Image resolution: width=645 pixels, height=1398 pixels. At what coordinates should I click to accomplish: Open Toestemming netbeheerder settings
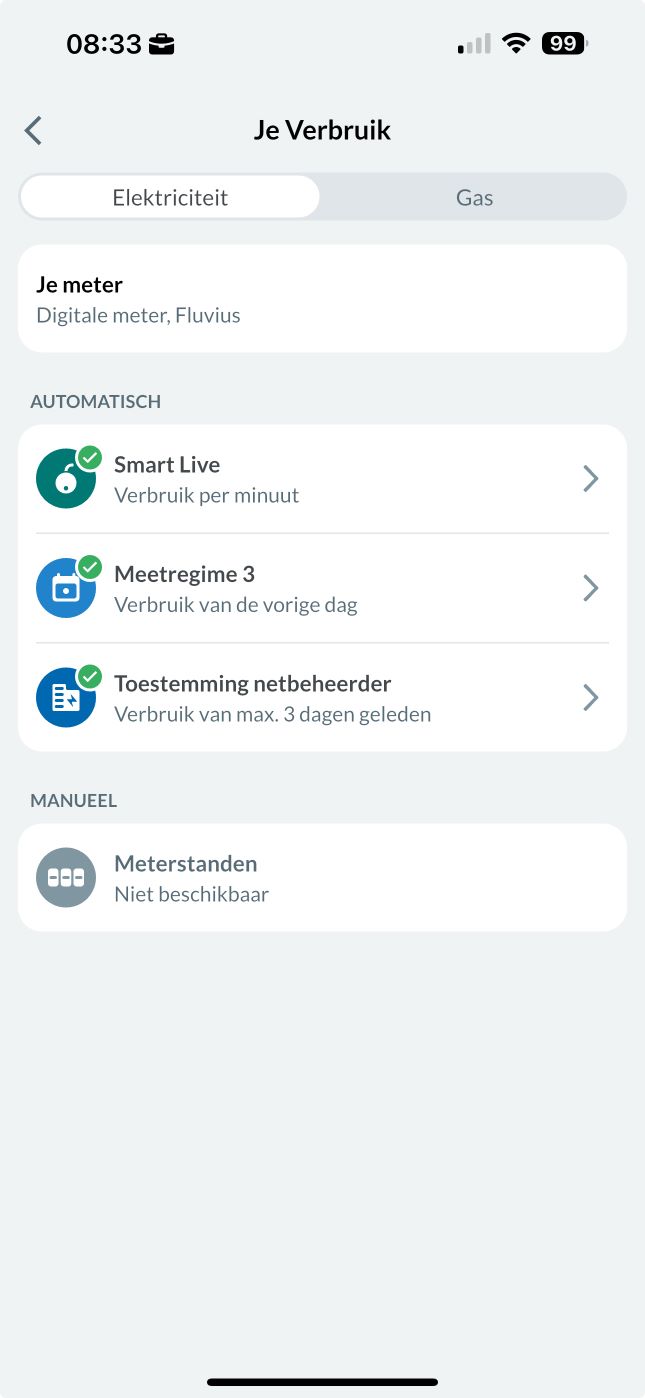(322, 697)
